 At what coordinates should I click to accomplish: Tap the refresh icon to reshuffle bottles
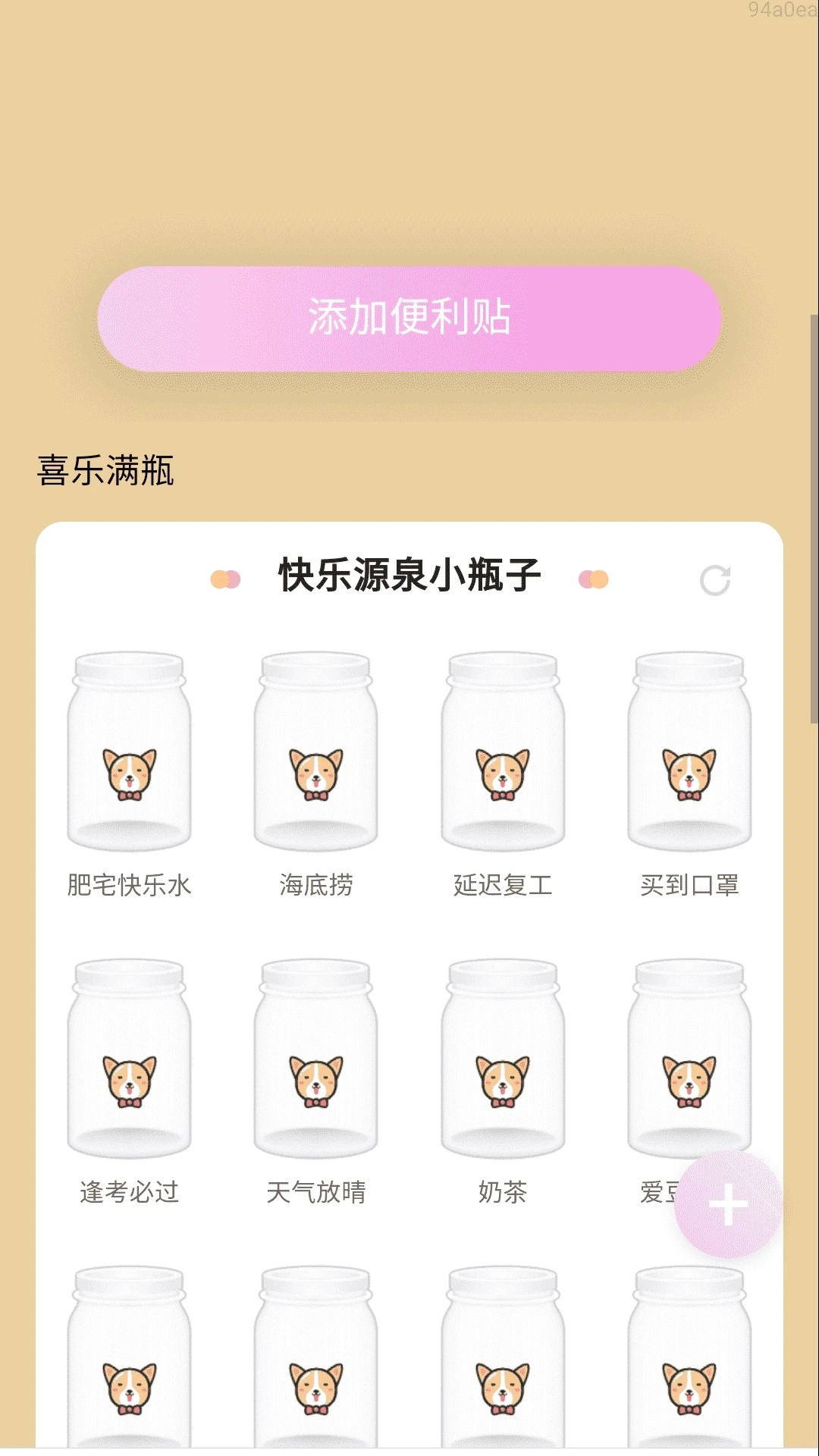coord(716,579)
